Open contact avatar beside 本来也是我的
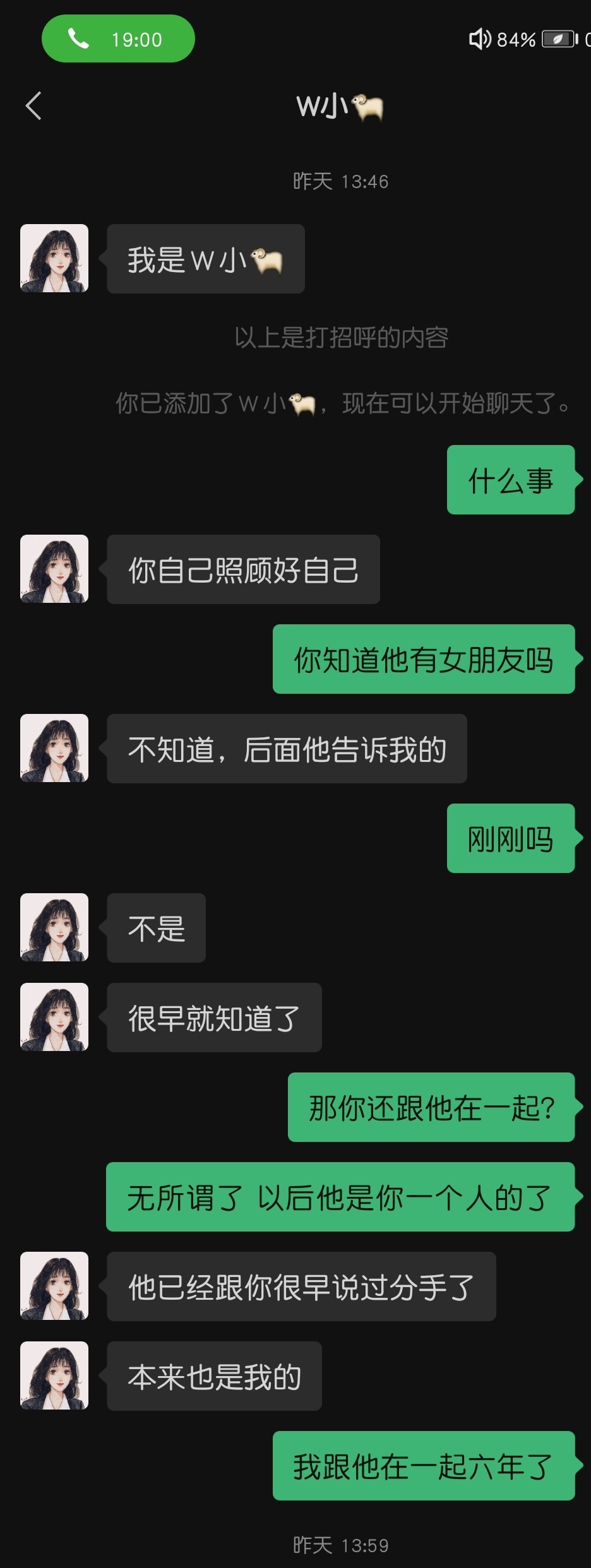This screenshot has width=591, height=1568. pyautogui.click(x=54, y=1375)
